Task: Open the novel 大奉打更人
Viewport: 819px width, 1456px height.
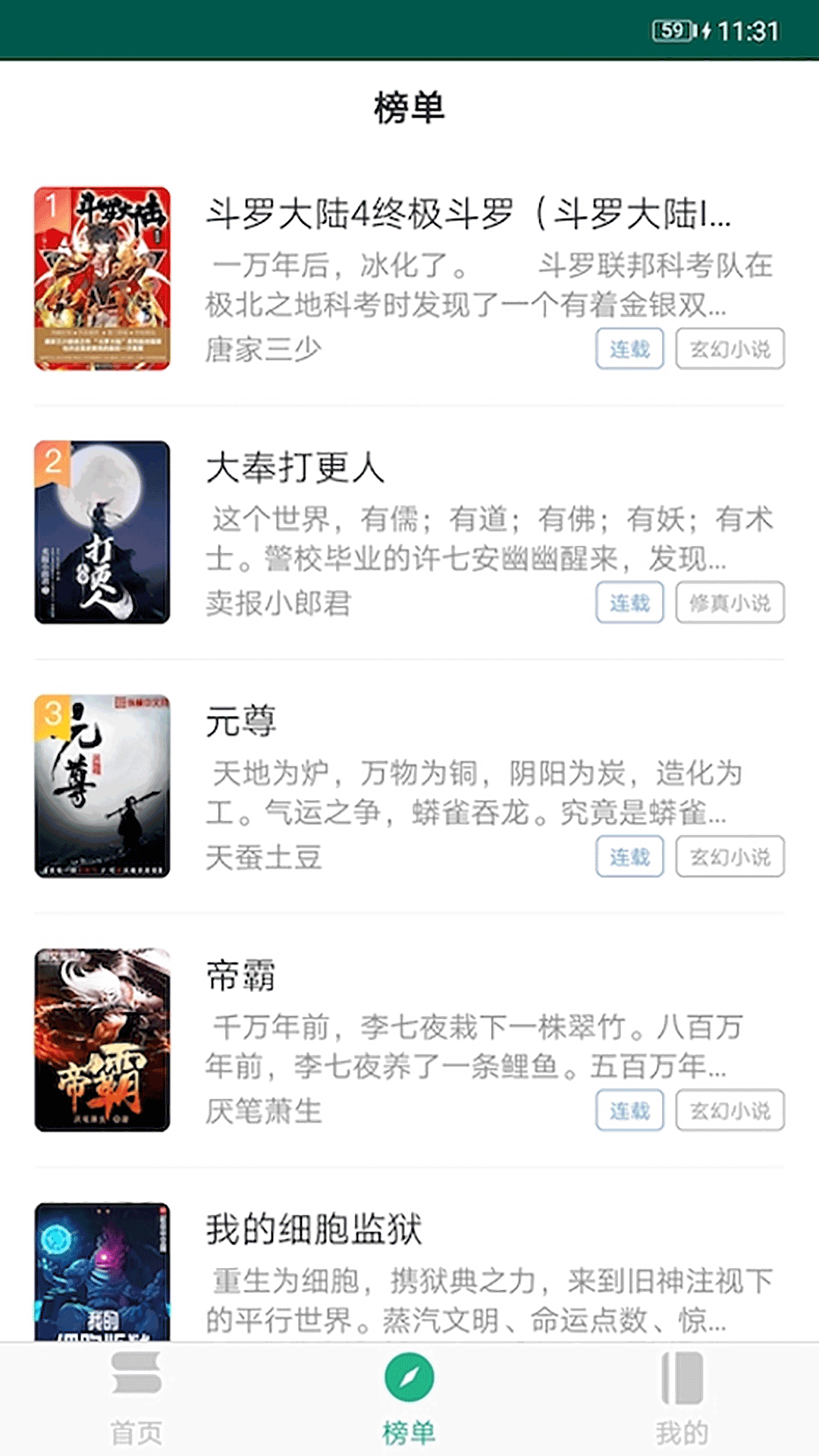Action: coord(296,467)
